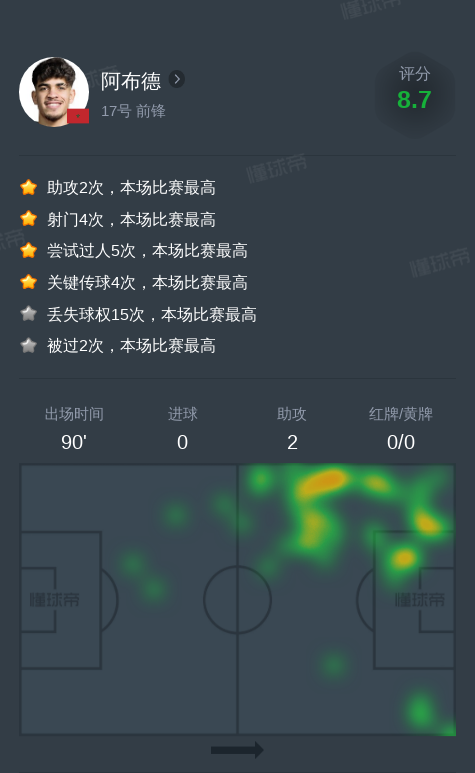Open 阿布德's profile photo
This screenshot has height=773, width=475.
tap(54, 92)
